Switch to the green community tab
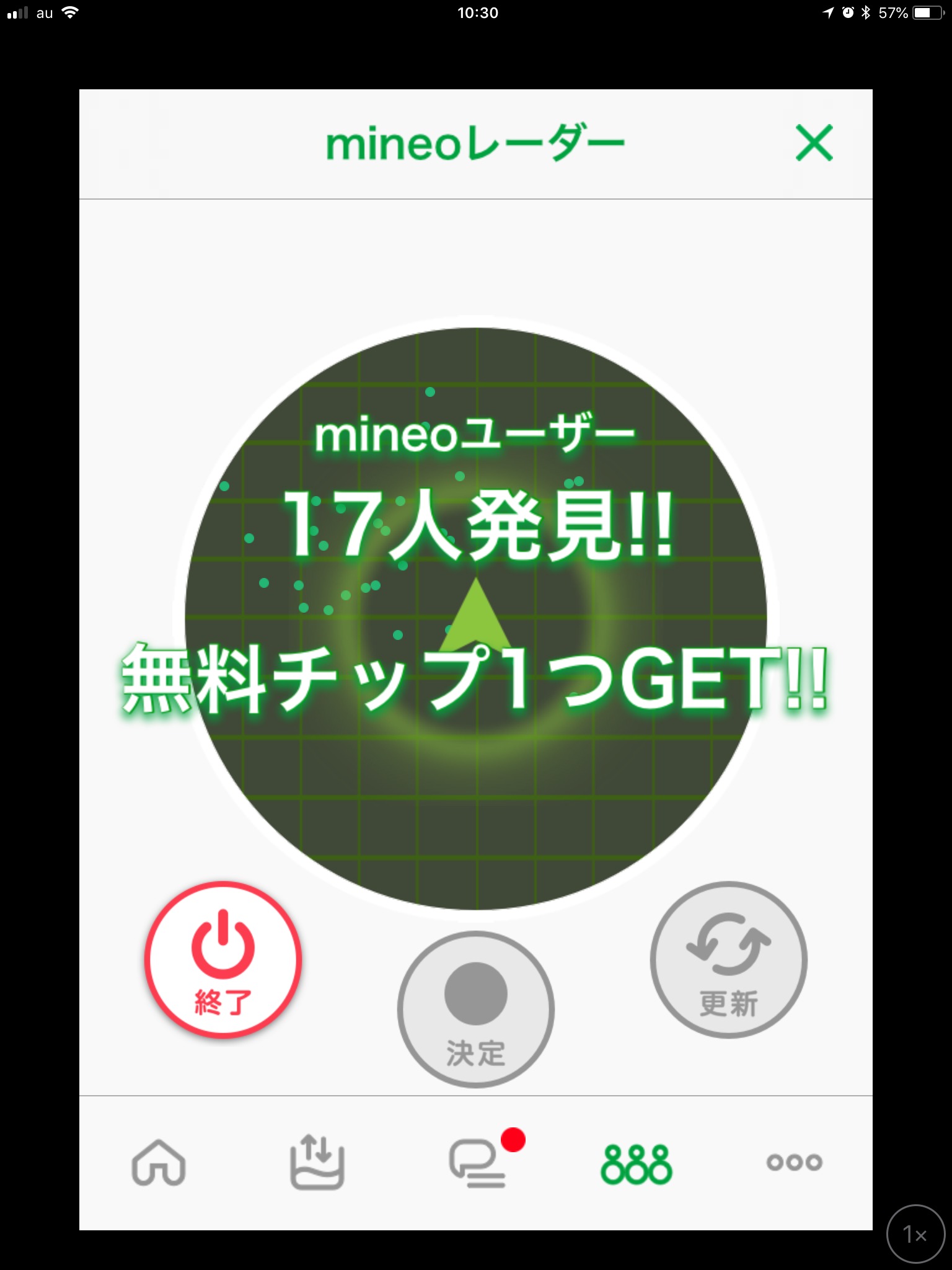This screenshot has width=952, height=1270. click(636, 1164)
